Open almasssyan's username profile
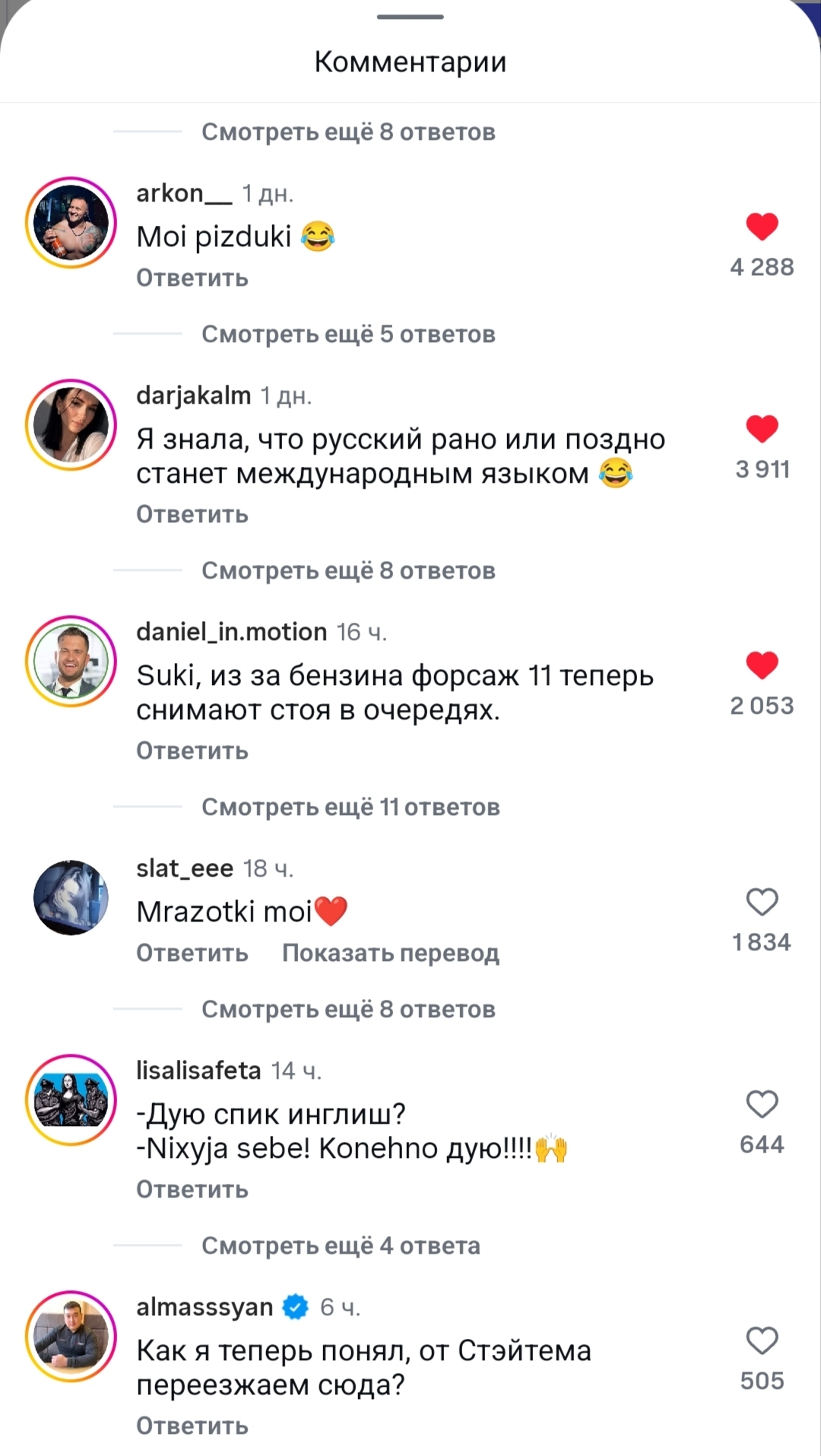 click(204, 1307)
